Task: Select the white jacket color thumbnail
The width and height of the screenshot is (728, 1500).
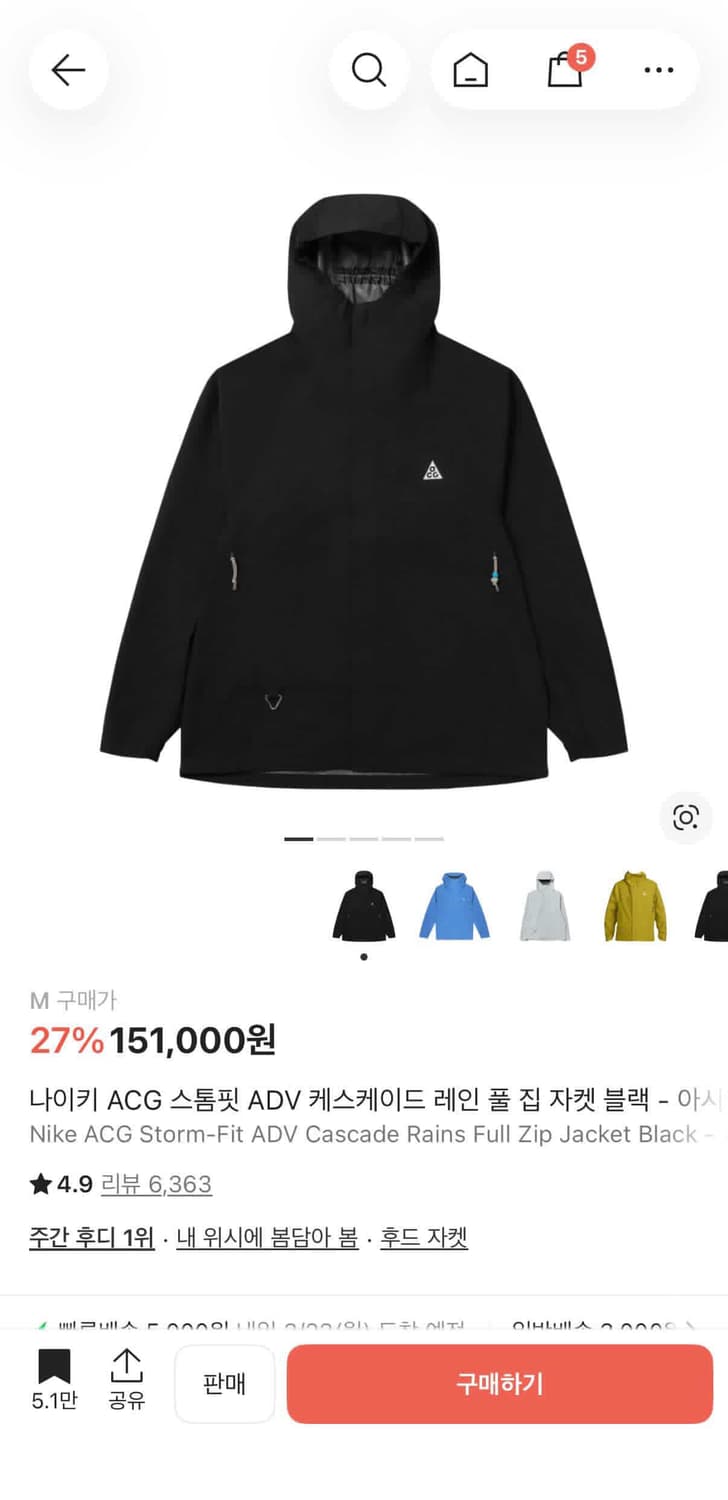Action: (545, 903)
